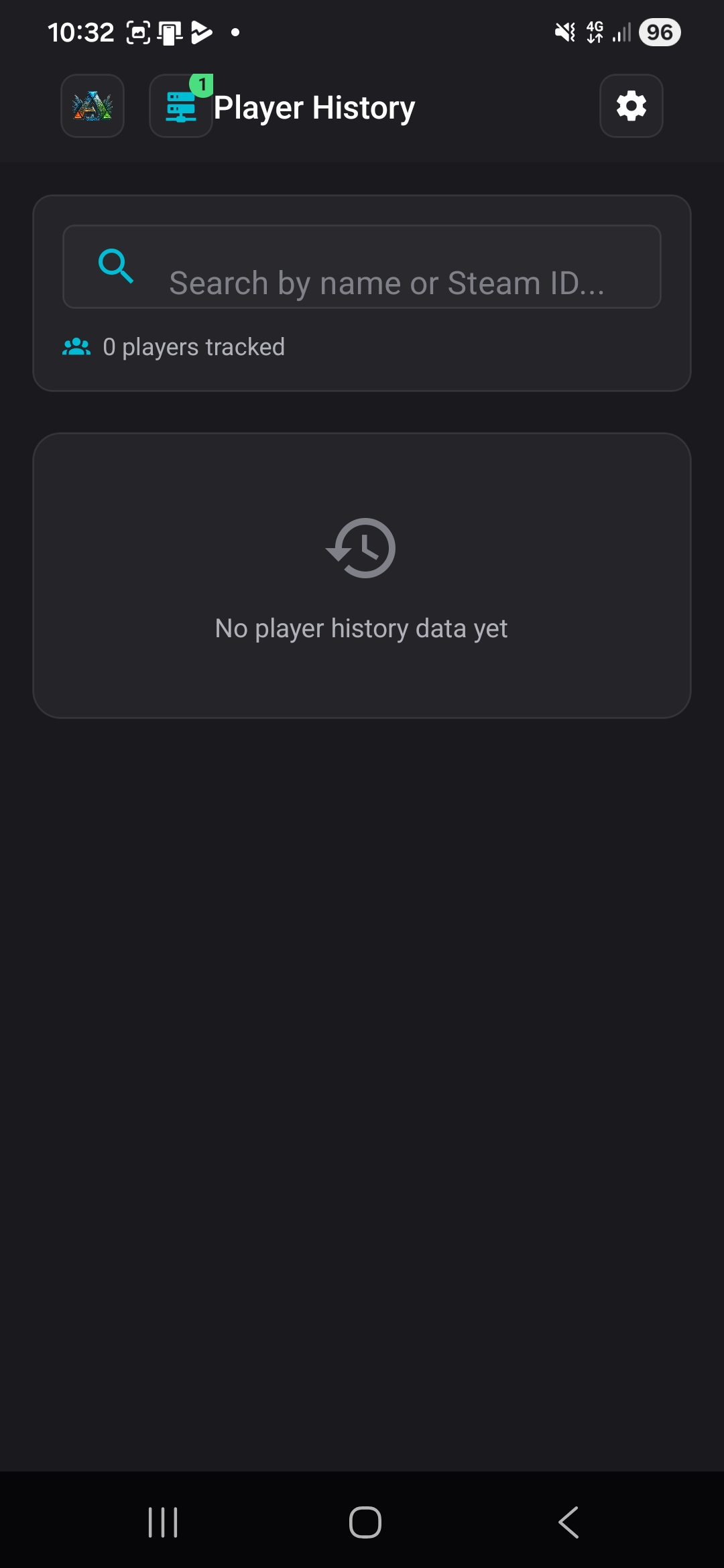The height and width of the screenshot is (1568, 724).
Task: Click the screen recorder status icon
Action: [136, 31]
